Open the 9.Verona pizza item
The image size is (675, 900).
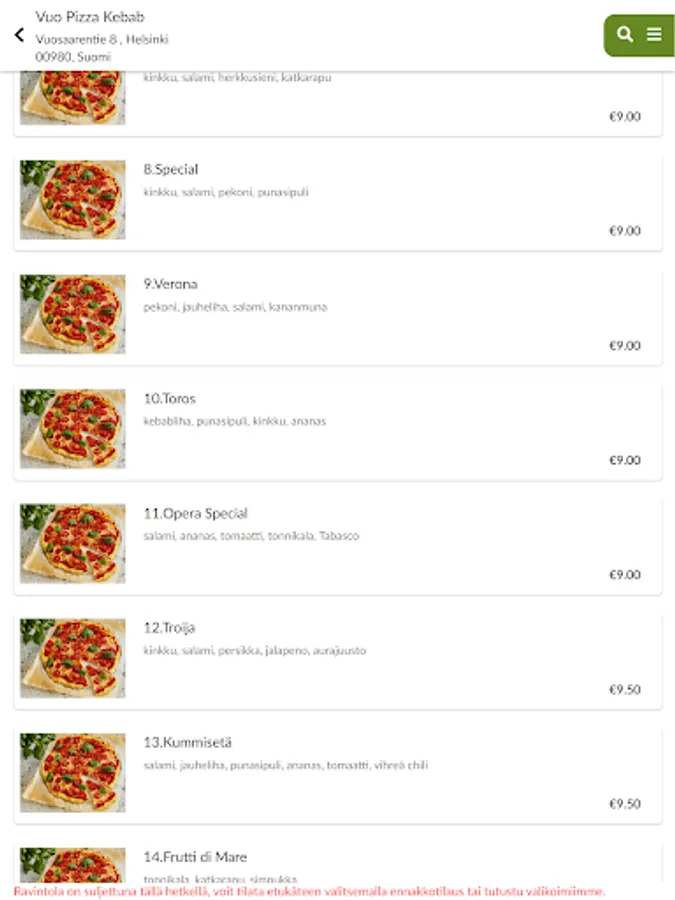(337, 314)
